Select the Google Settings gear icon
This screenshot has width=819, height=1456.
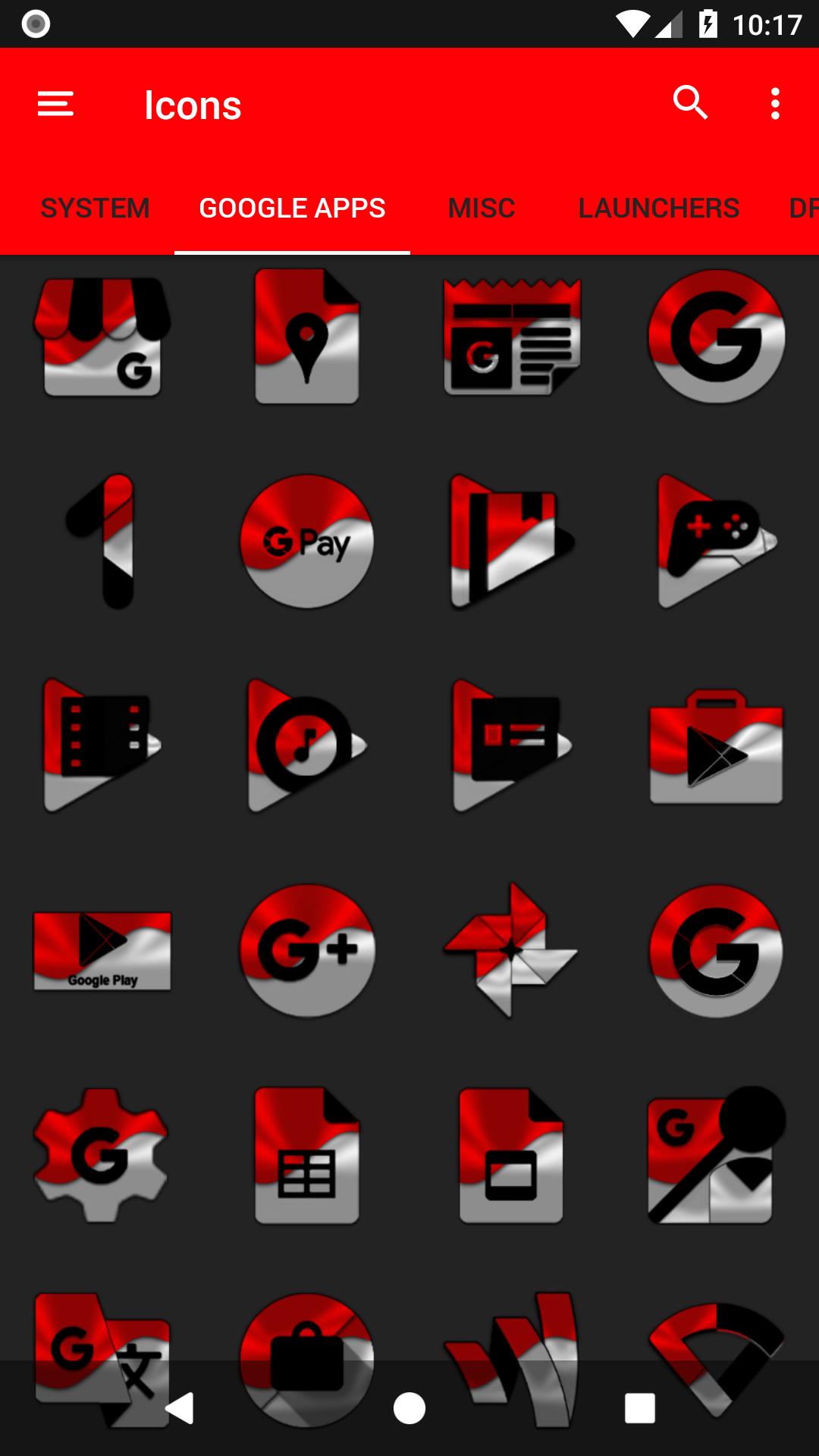[x=102, y=1155]
